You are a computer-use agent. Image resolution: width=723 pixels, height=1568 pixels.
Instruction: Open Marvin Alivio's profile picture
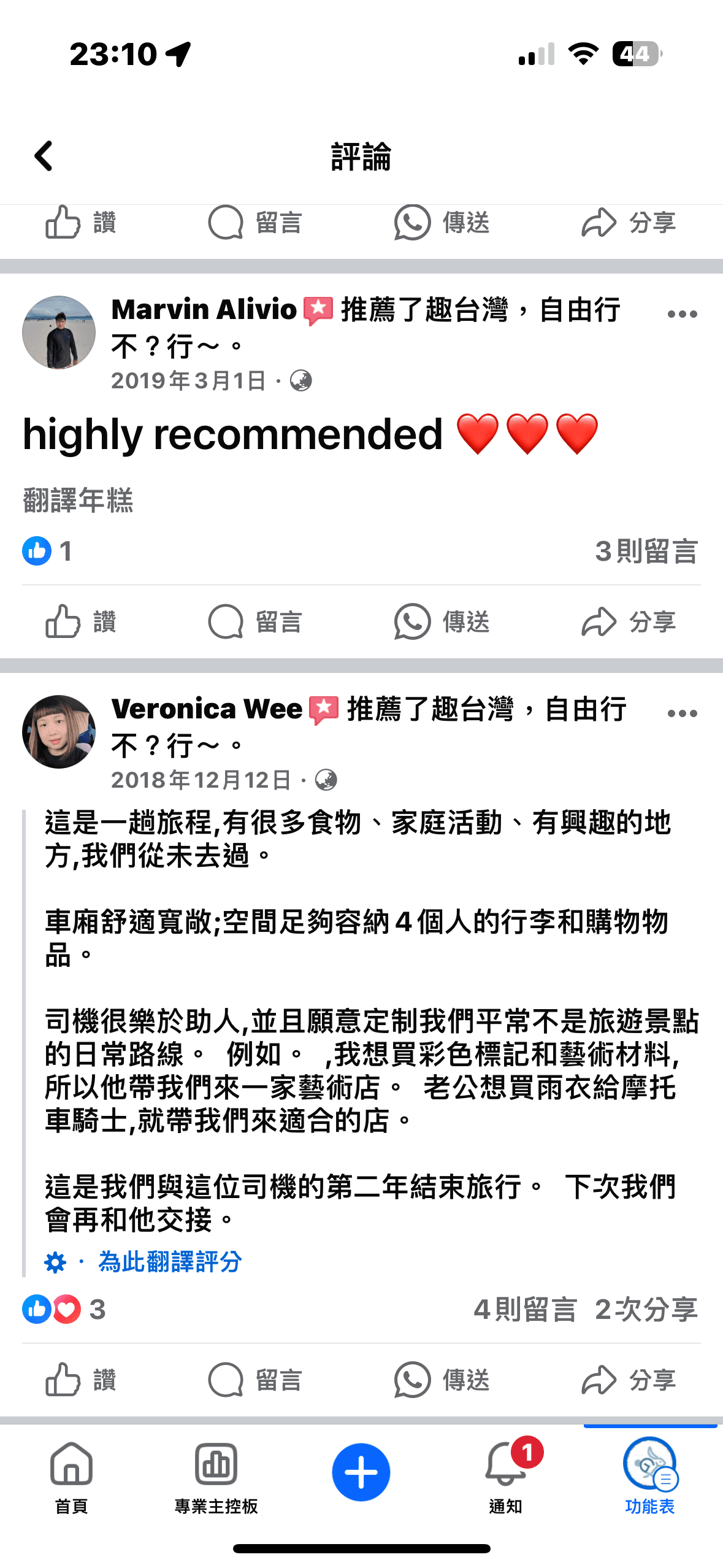point(59,332)
